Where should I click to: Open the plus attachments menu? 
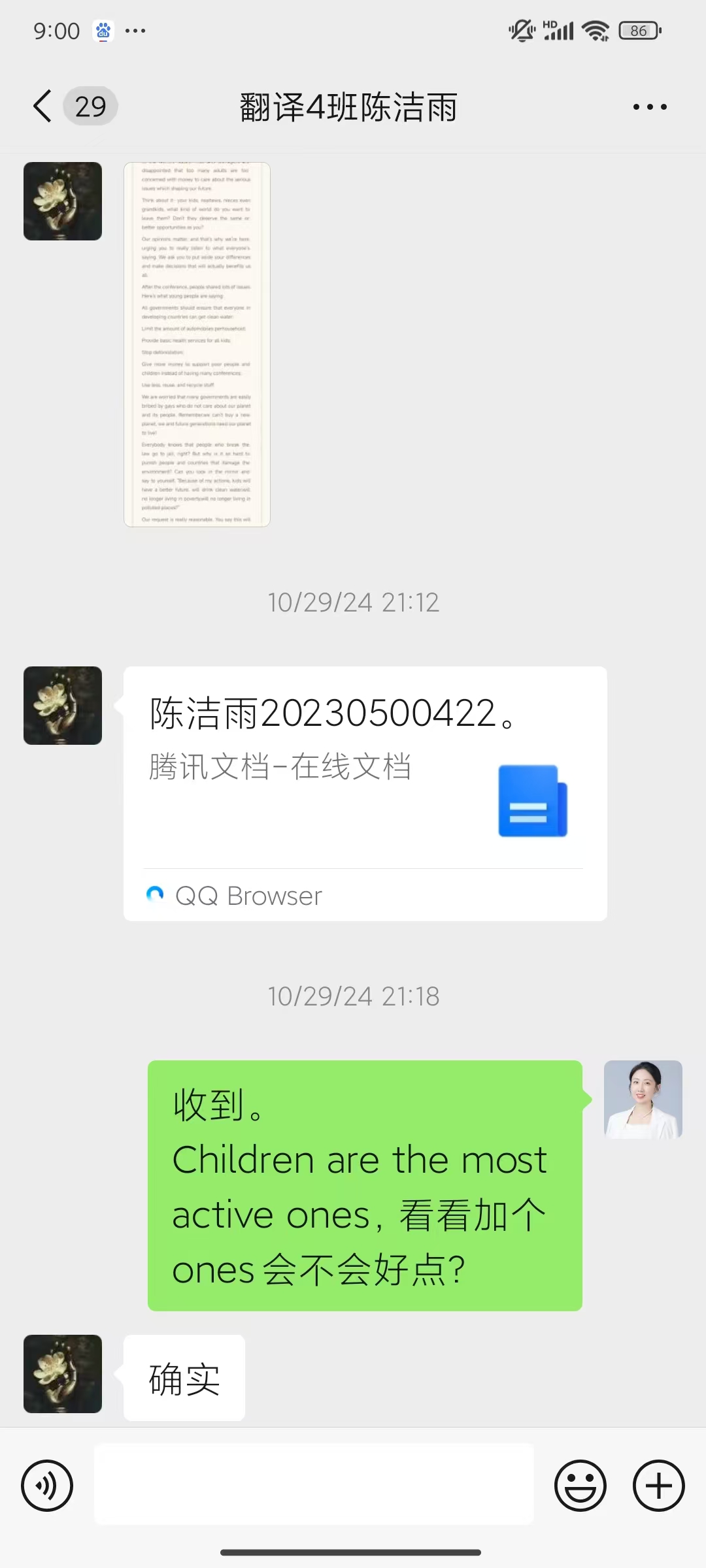658,1485
